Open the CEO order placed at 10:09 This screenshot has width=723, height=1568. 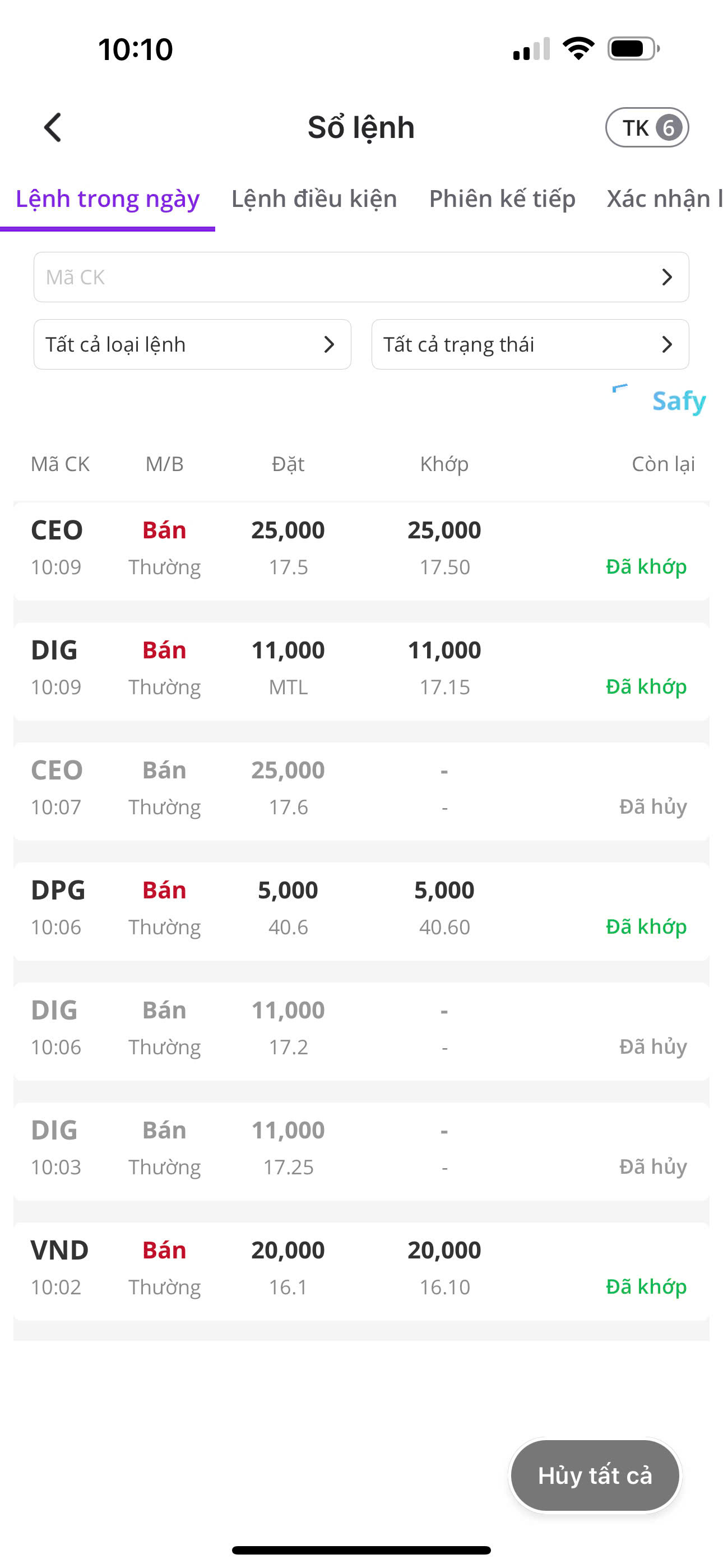360,549
